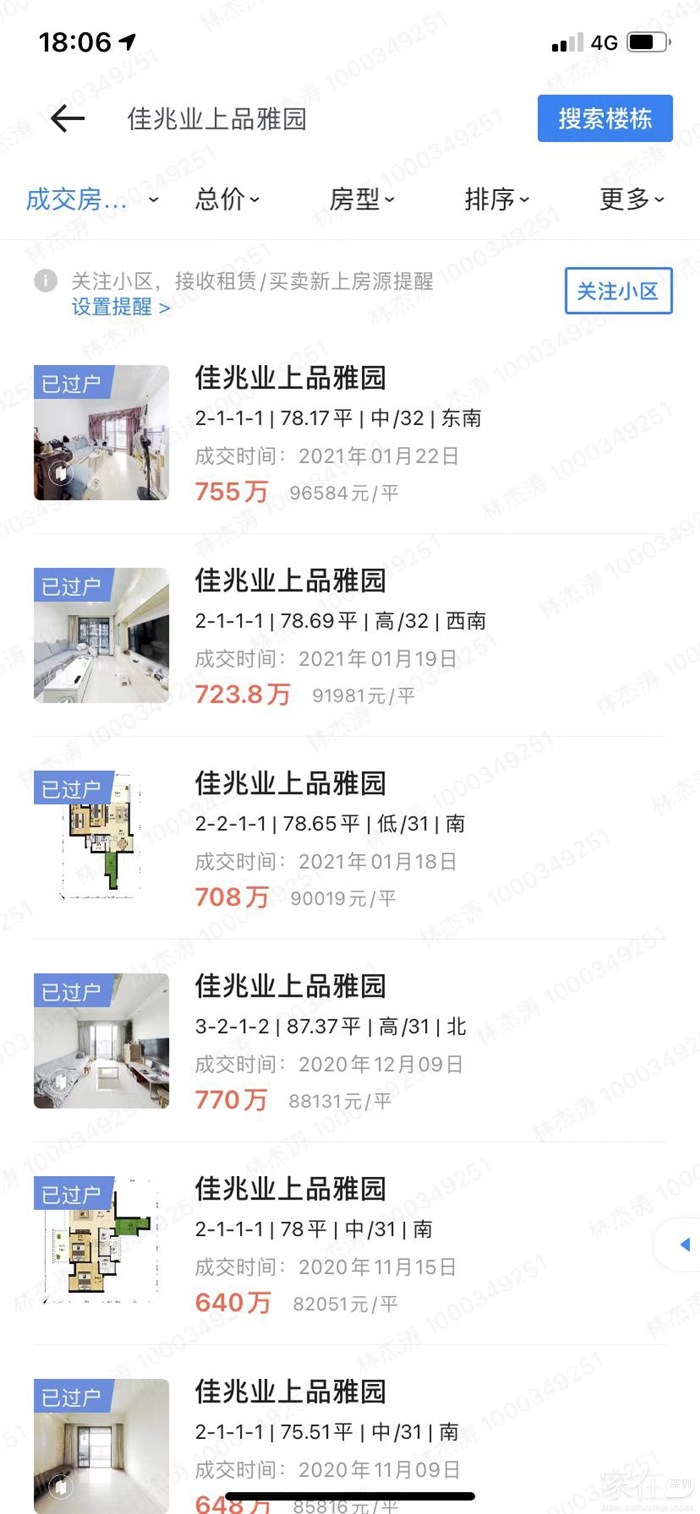Open the 总价 price filter
The height and width of the screenshot is (1514, 700).
point(227,199)
